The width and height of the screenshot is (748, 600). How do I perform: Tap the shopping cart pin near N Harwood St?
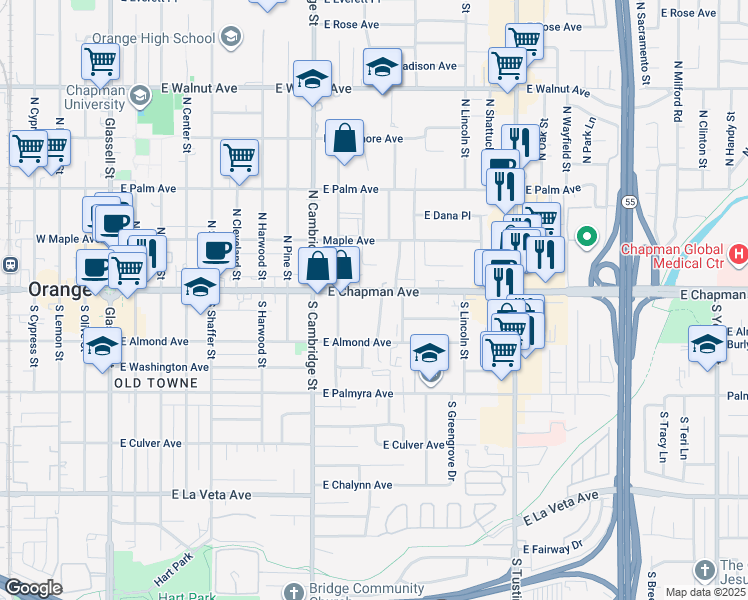[240, 157]
